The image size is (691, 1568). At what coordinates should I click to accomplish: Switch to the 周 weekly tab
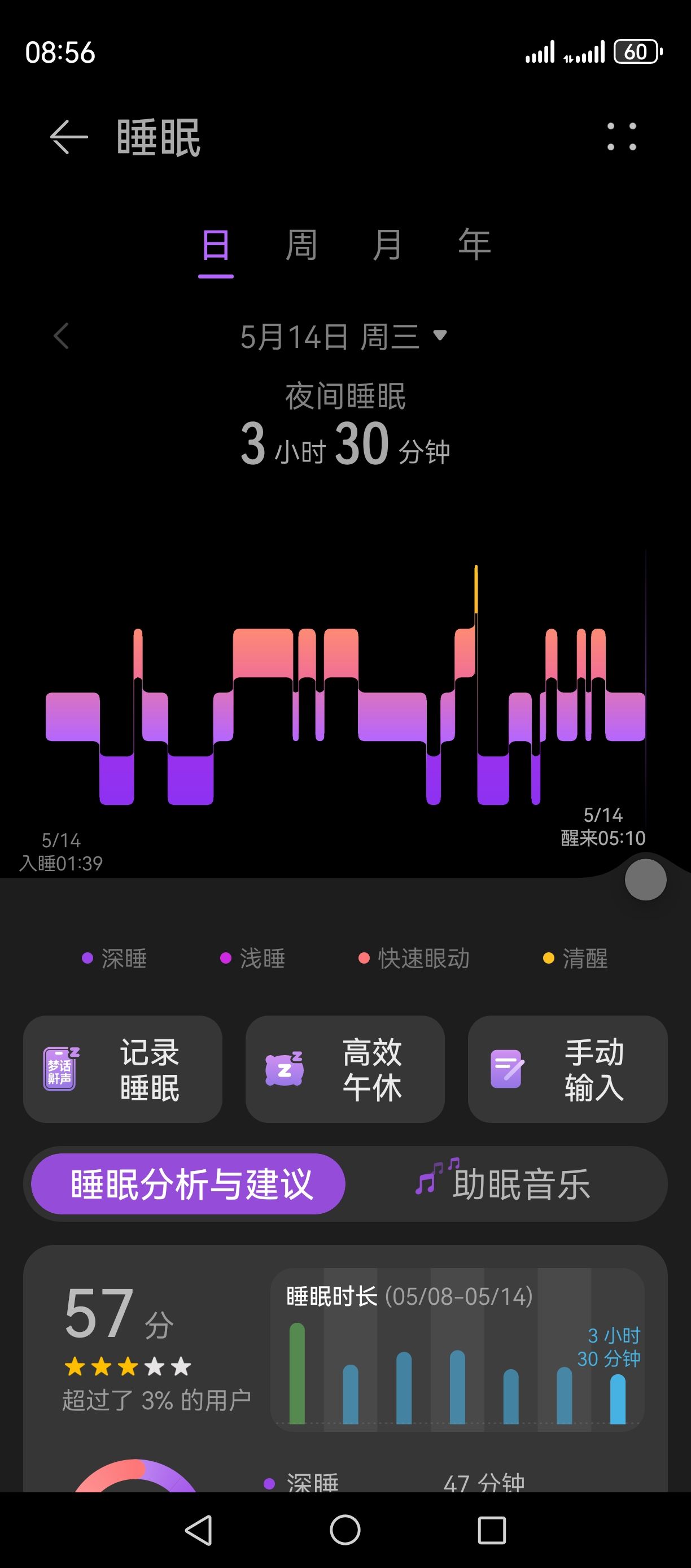301,245
